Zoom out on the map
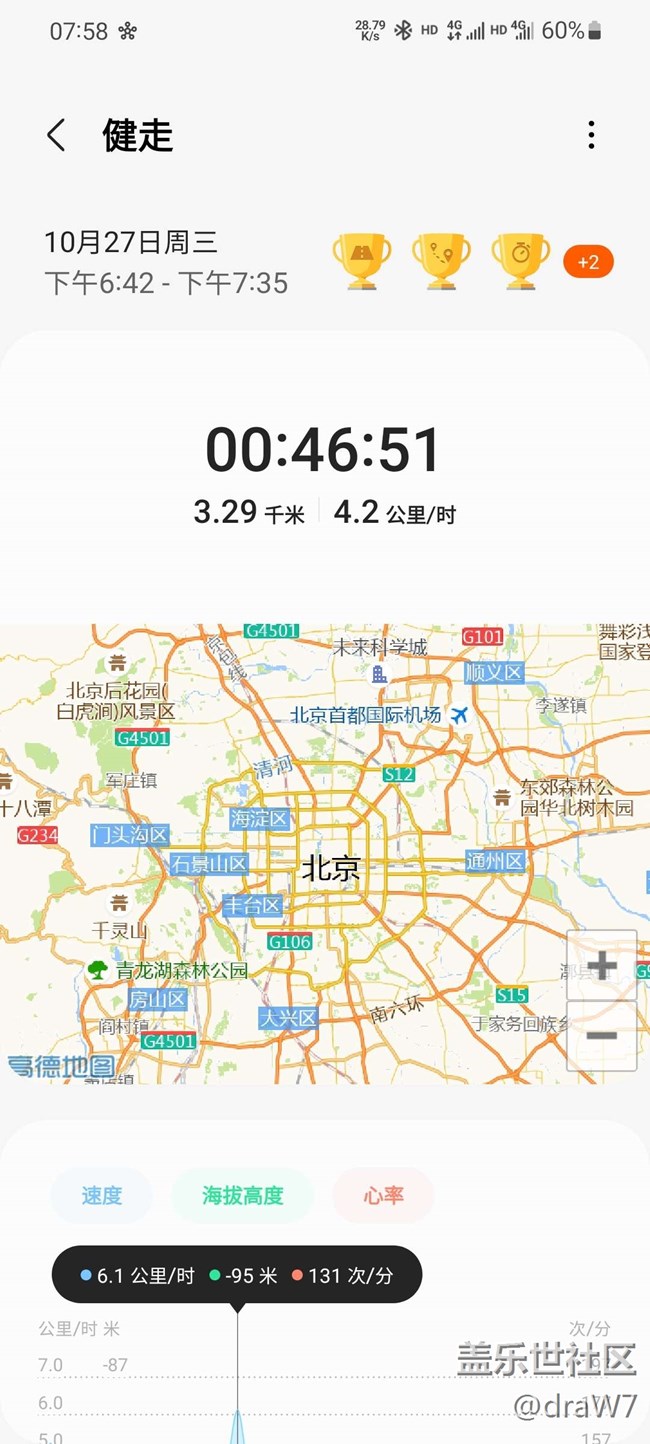 coord(601,1036)
